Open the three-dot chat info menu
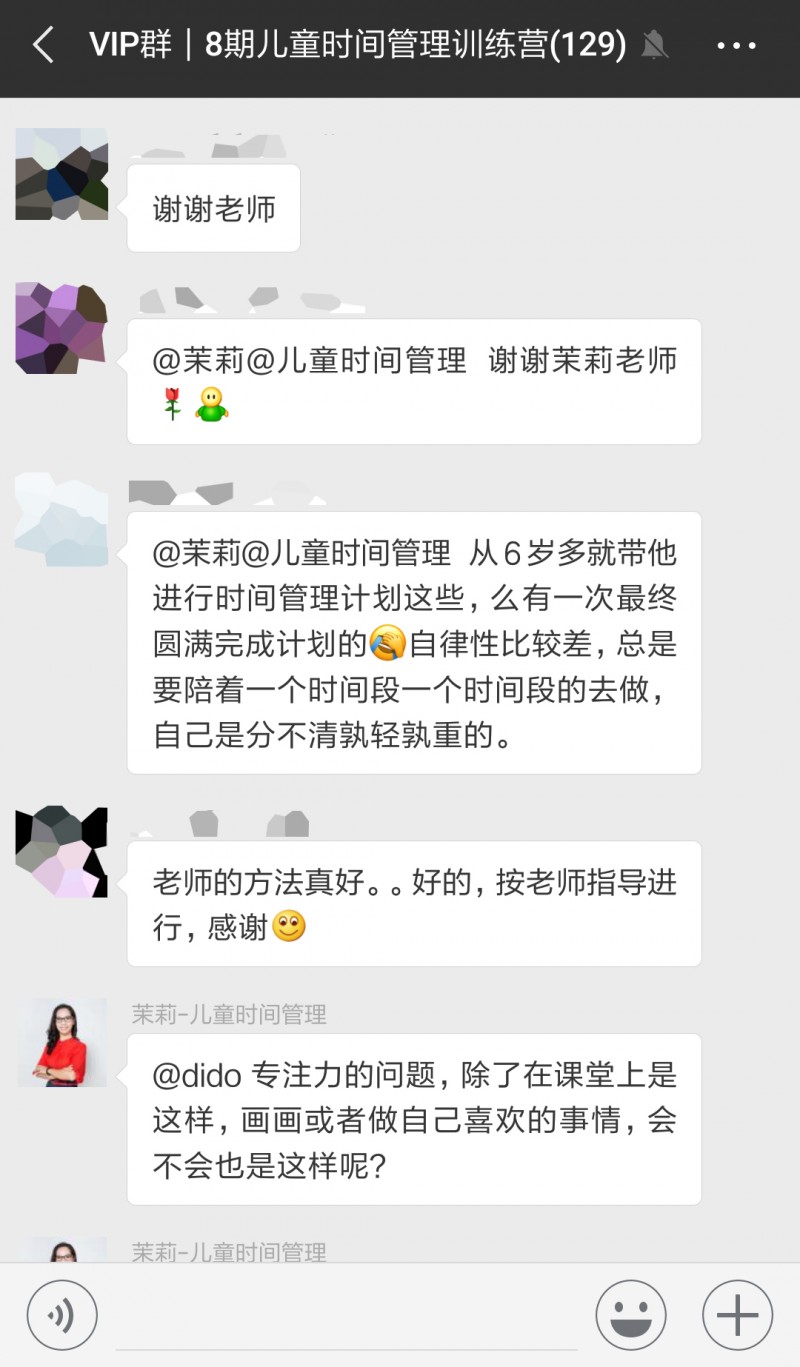Screen dimensions: 800x1367 (x=737, y=45)
